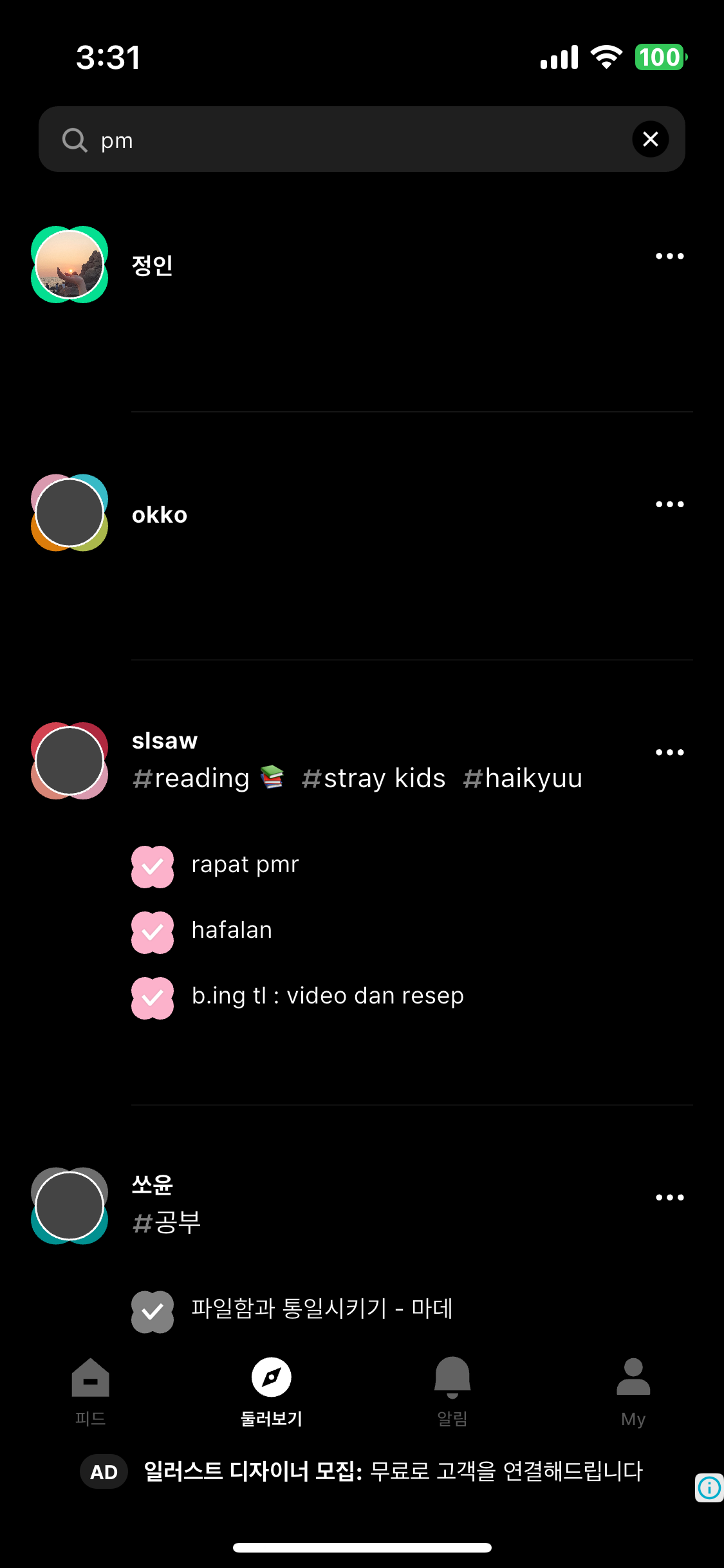The width and height of the screenshot is (724, 1568).
Task: Open the 일러스트 디자이너 모집 ad banner
Action: pos(393,1471)
